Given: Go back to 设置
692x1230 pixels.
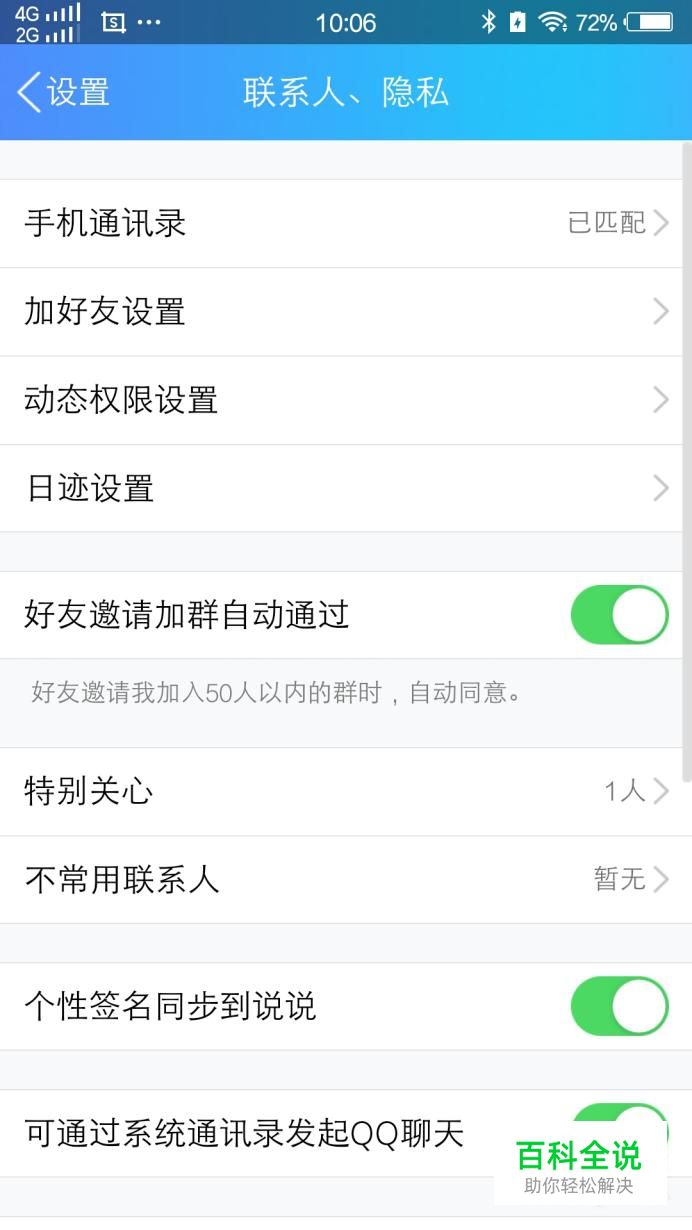Looking at the screenshot, I should 62,93.
